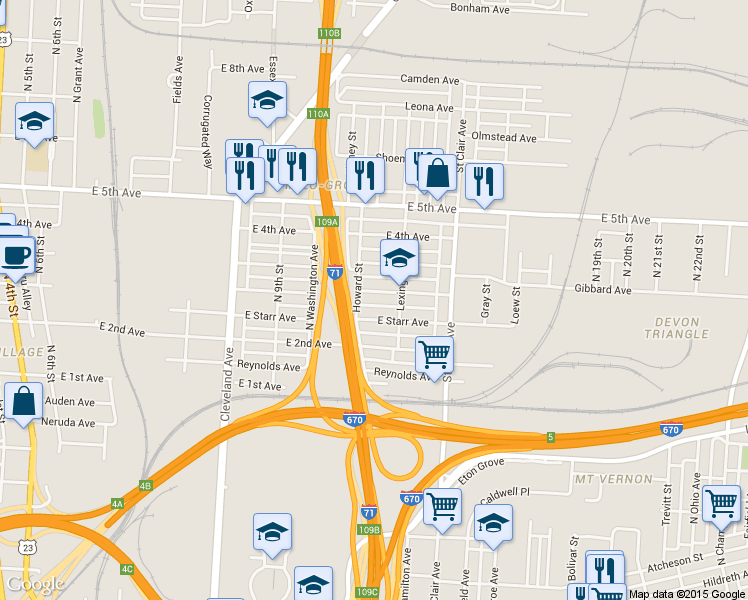Open the shopping cart marker near Eton Grove
This screenshot has height=600, width=748.
tap(442, 505)
